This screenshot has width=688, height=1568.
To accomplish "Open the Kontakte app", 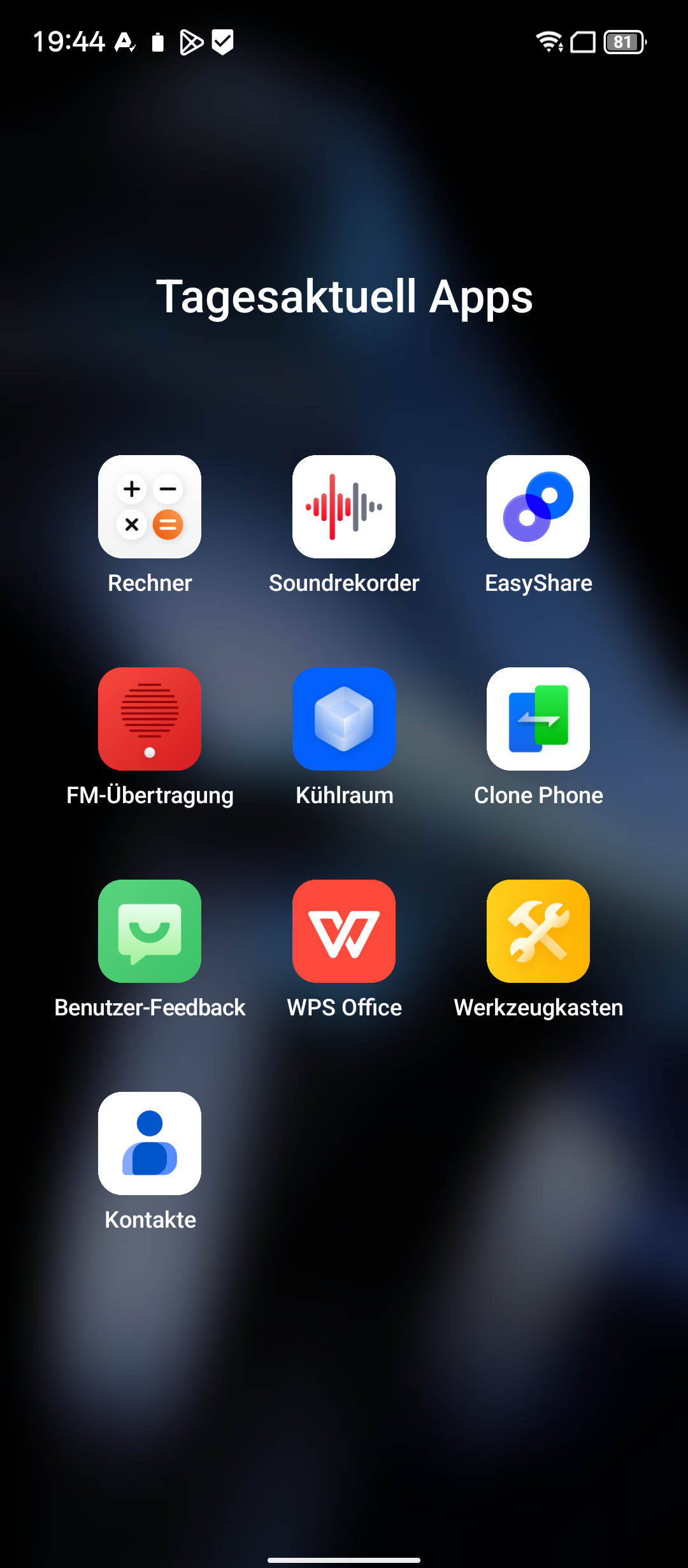I will [150, 1143].
